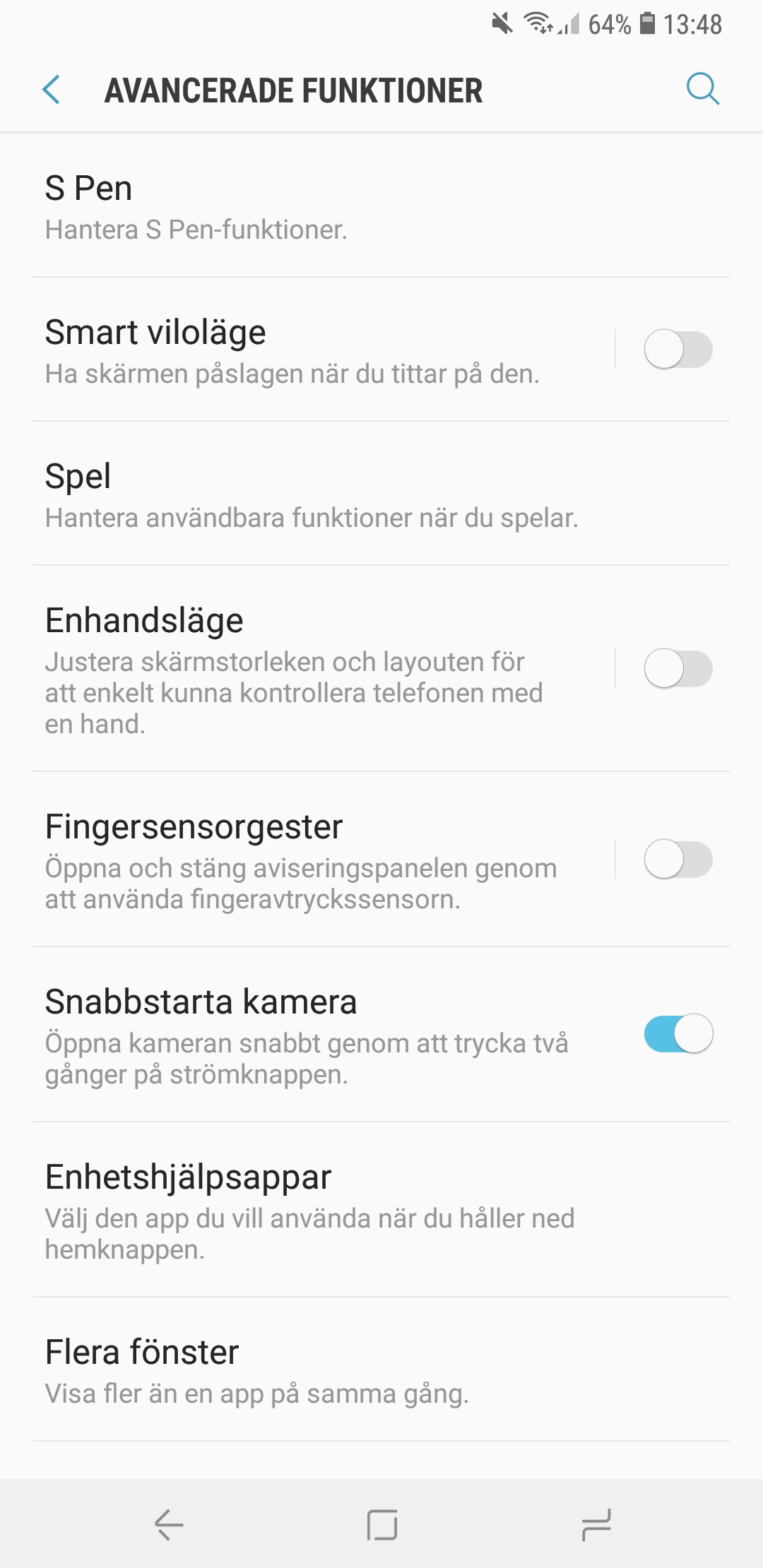The image size is (763, 1568).
Task: Turn on Enhandsläge toggle
Action: coord(678,669)
